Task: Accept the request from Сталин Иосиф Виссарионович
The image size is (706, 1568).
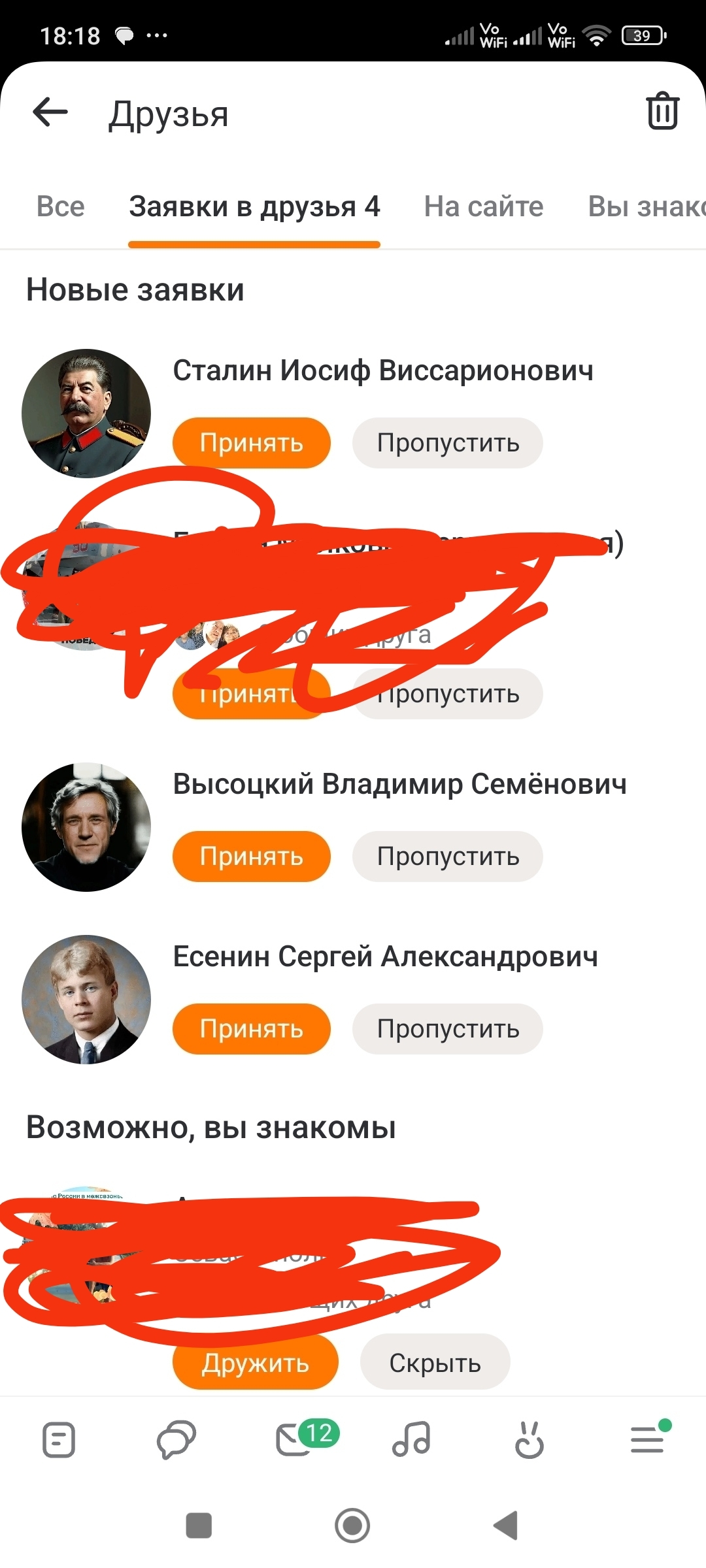Action: (x=251, y=443)
